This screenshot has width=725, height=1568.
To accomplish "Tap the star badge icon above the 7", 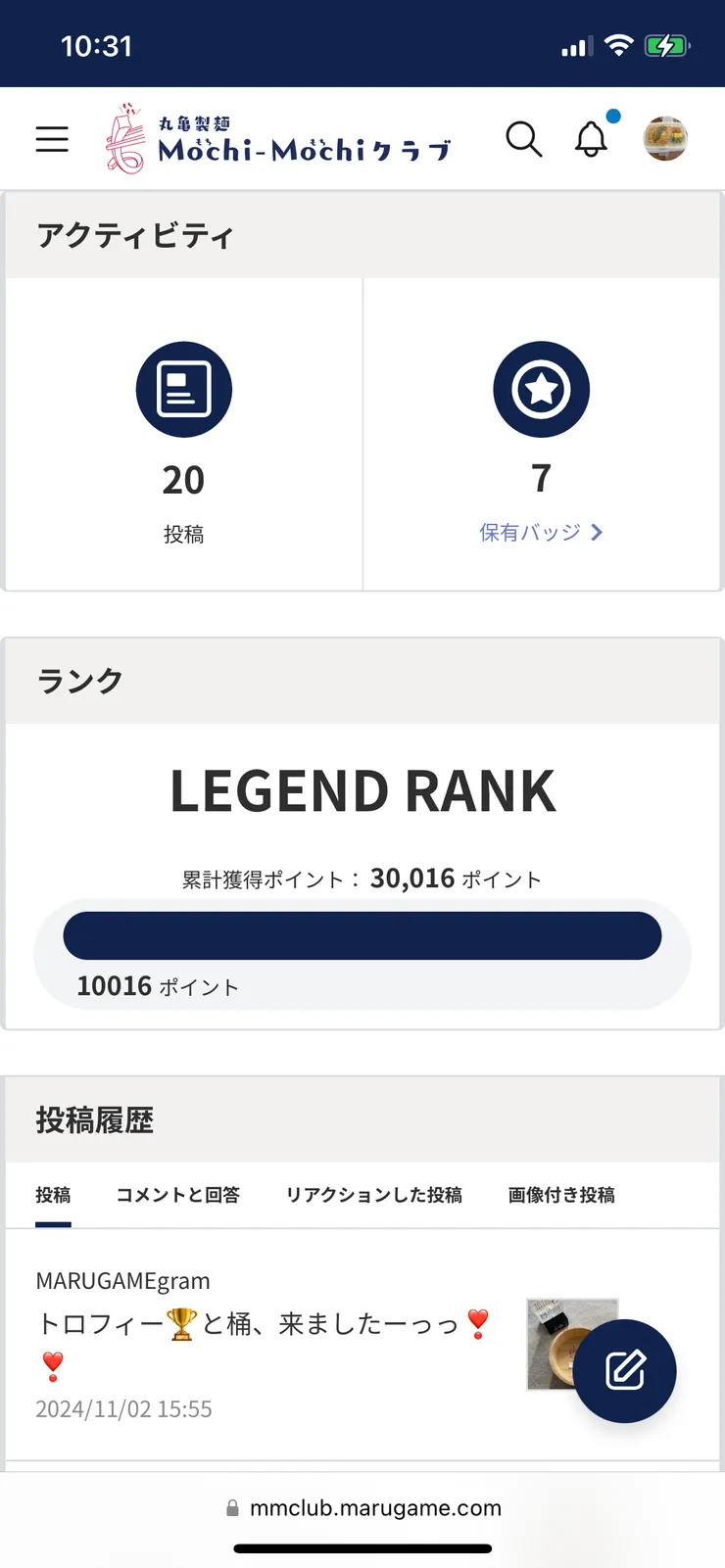I will [x=541, y=388].
